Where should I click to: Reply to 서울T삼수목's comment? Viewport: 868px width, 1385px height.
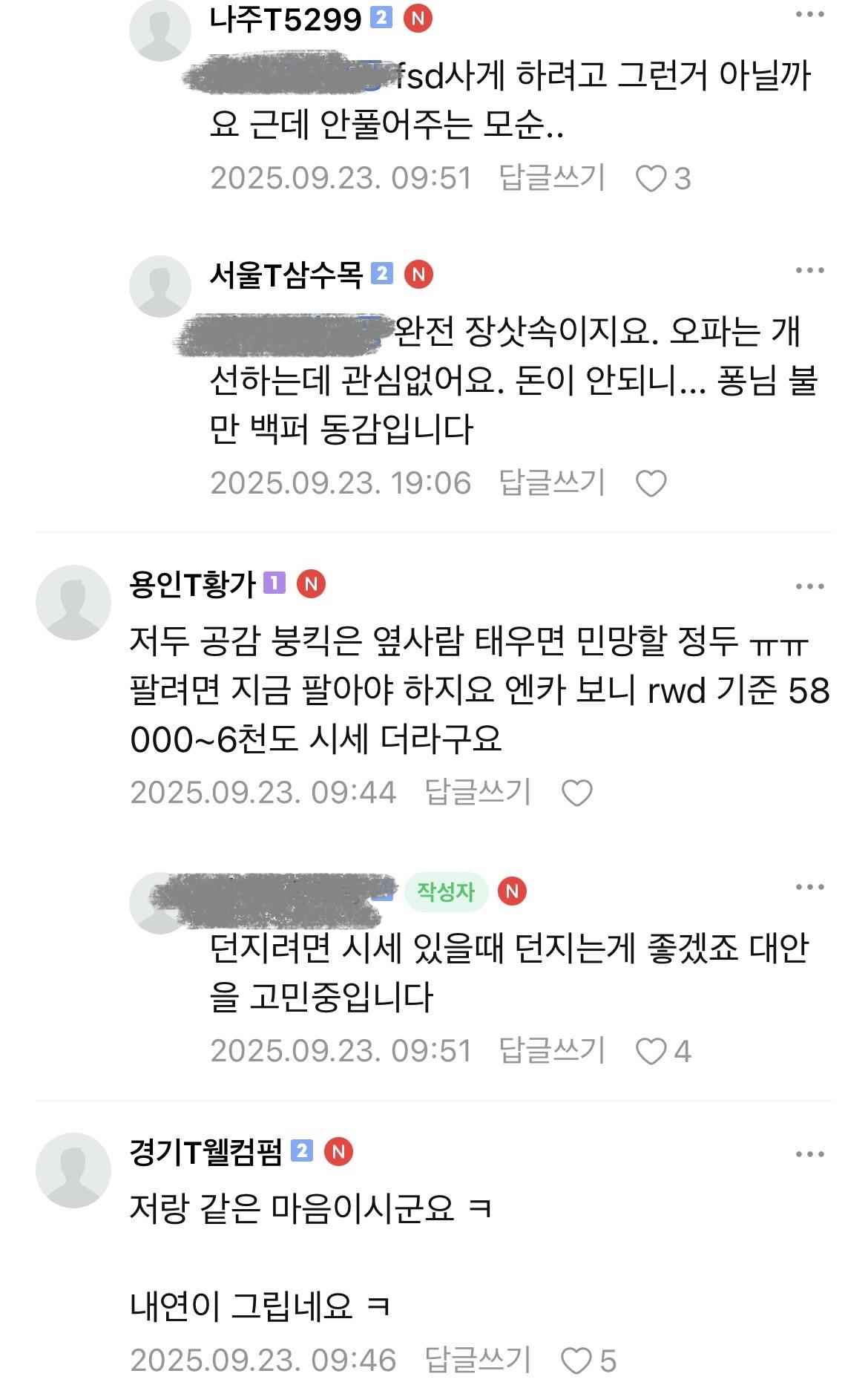(x=552, y=482)
